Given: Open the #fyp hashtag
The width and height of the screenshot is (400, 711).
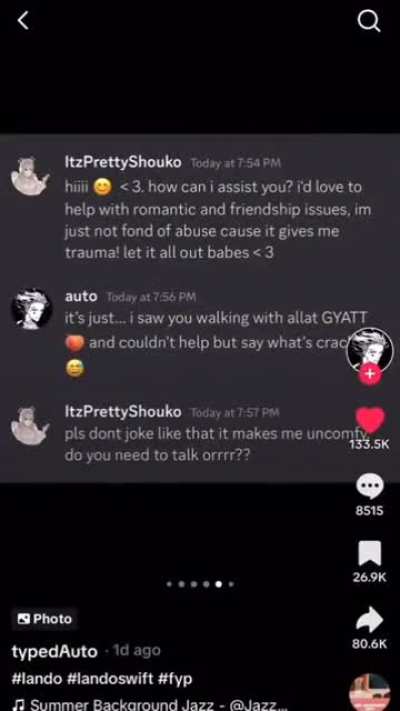Looking at the screenshot, I should (176, 679).
